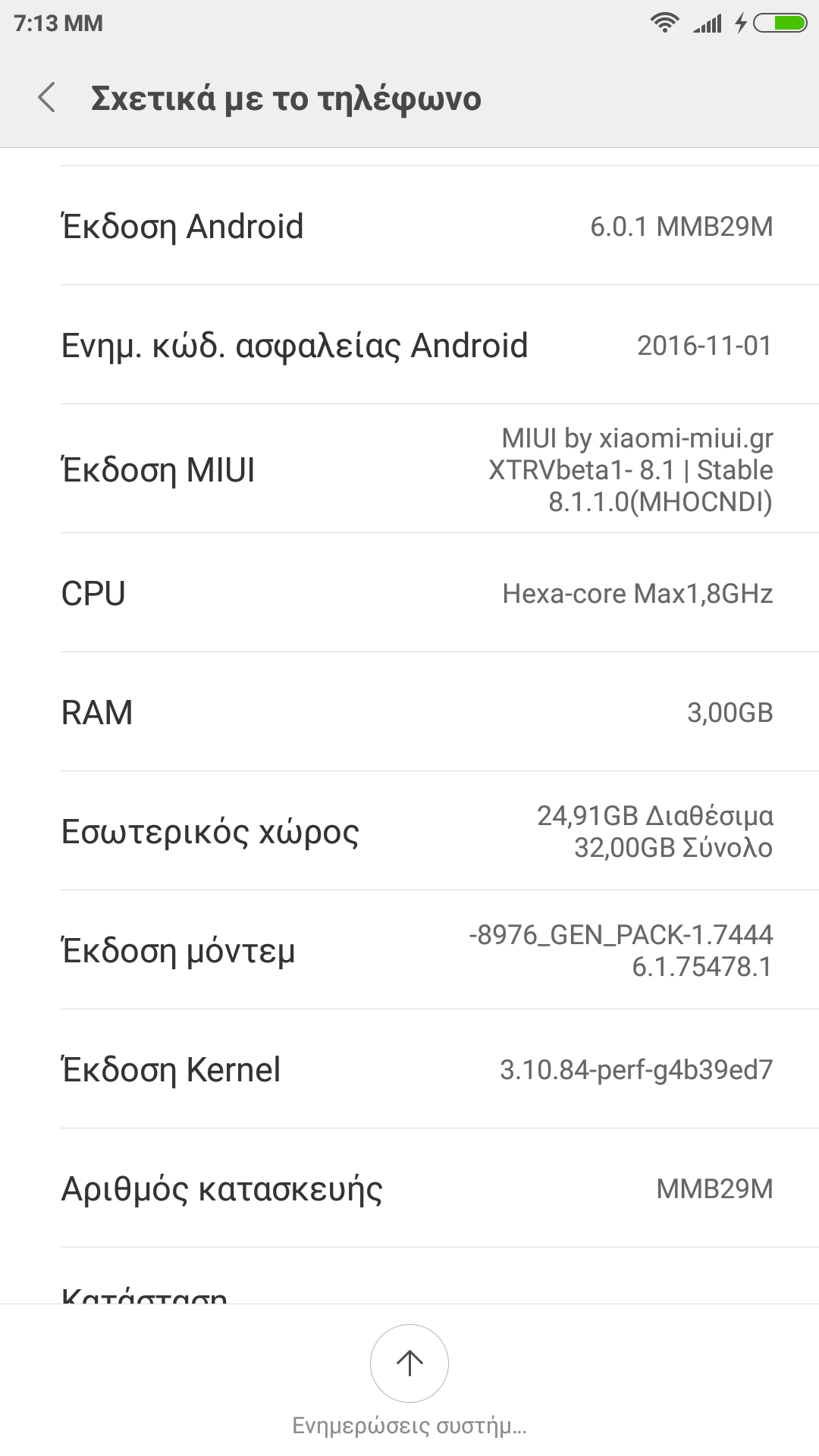The width and height of the screenshot is (819, 1456).
Task: Tap the Έκδοση MIUI row
Action: click(x=409, y=469)
